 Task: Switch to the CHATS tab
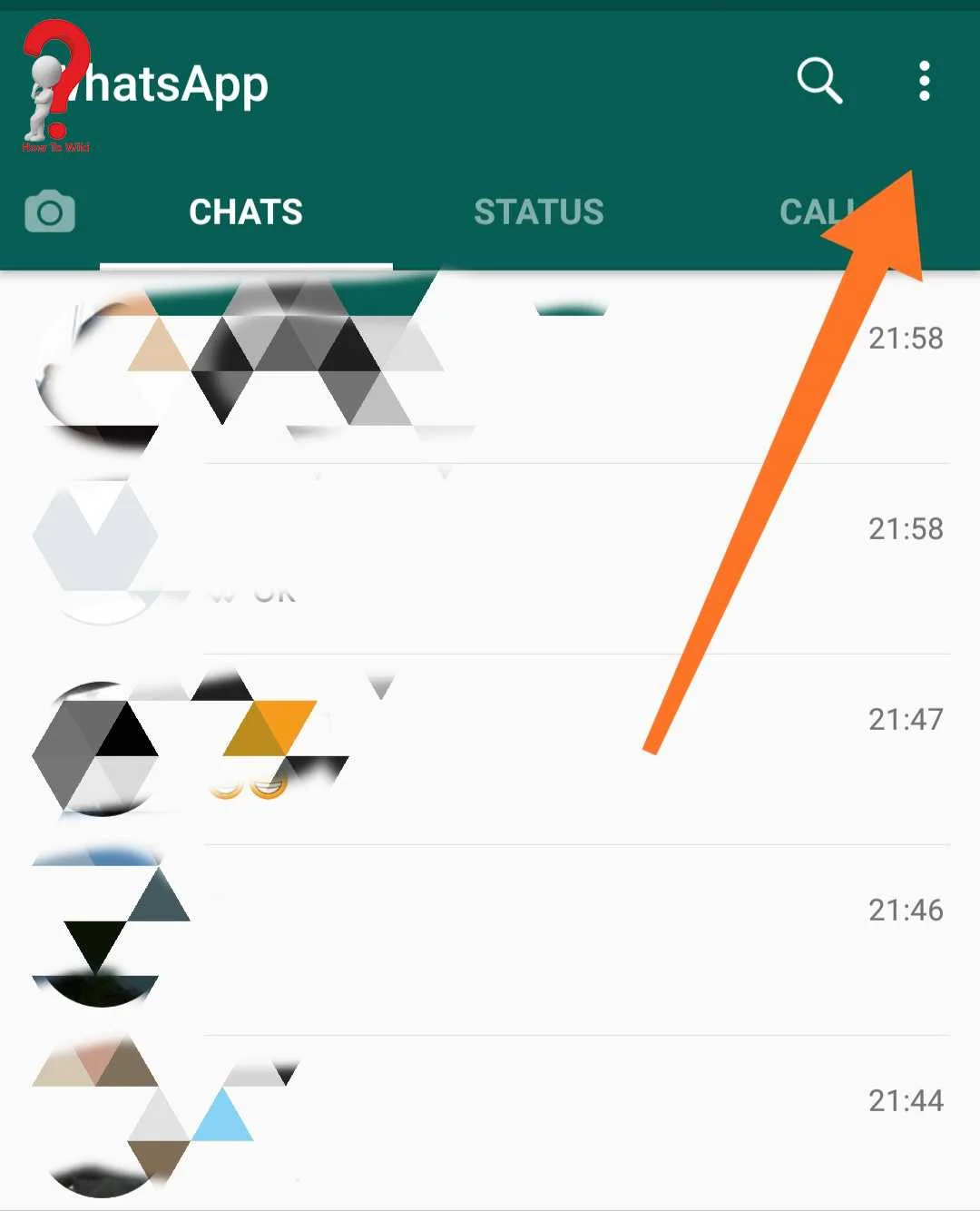(x=246, y=212)
